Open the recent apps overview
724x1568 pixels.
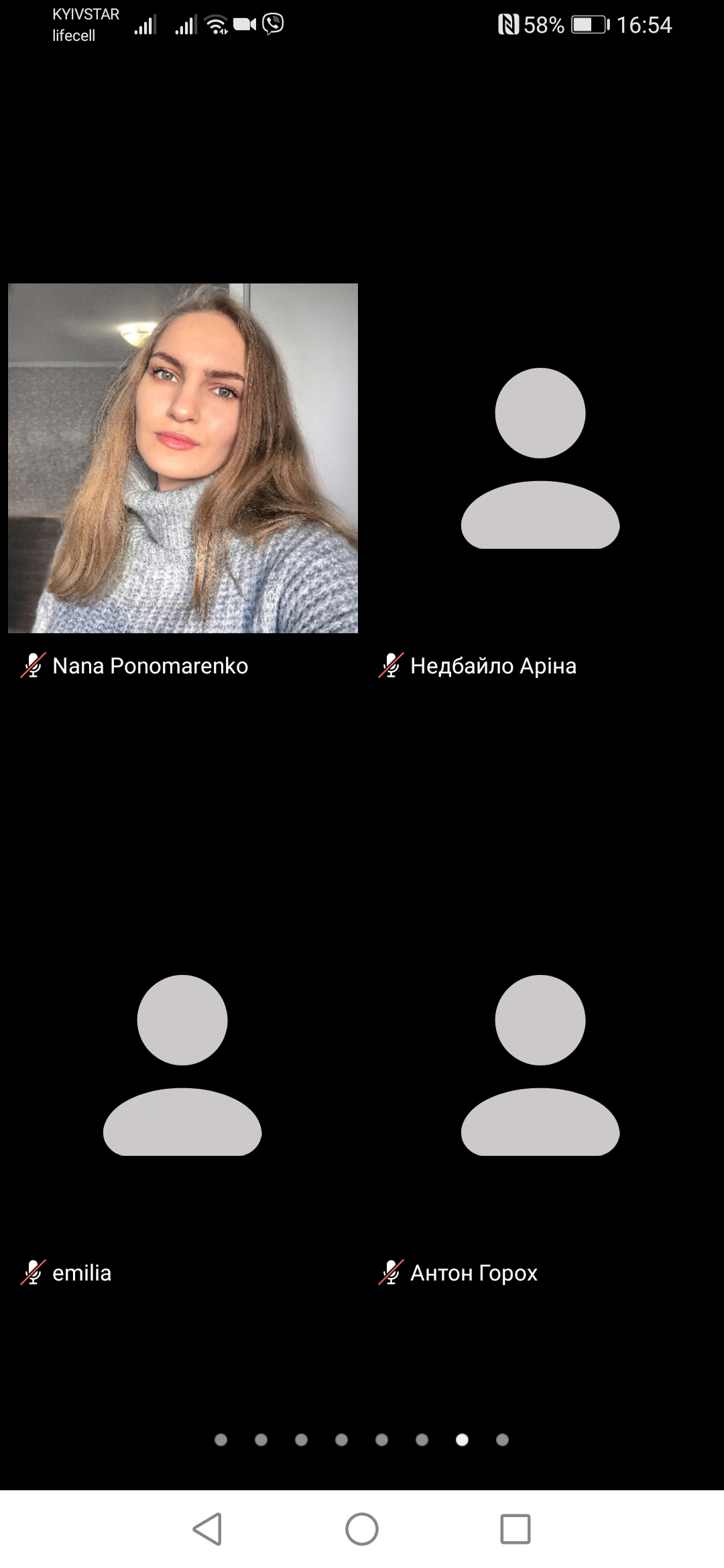click(516, 1529)
